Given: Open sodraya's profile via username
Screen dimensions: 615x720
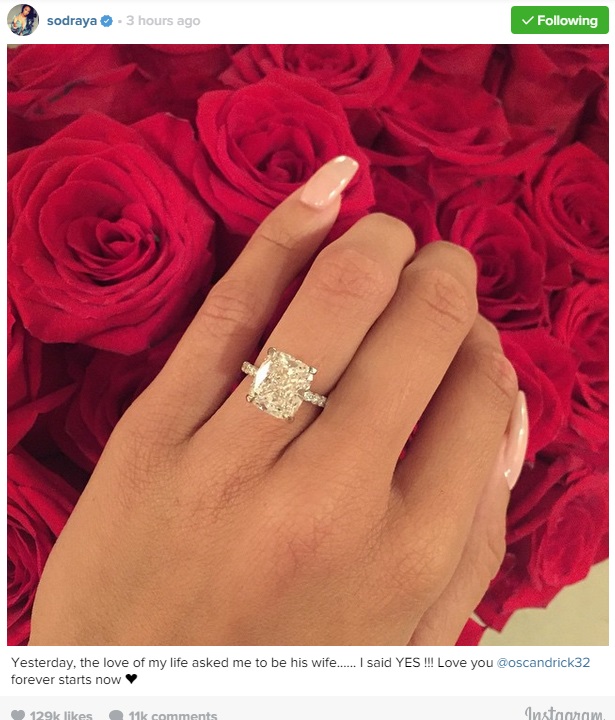Looking at the screenshot, I should [x=72, y=21].
